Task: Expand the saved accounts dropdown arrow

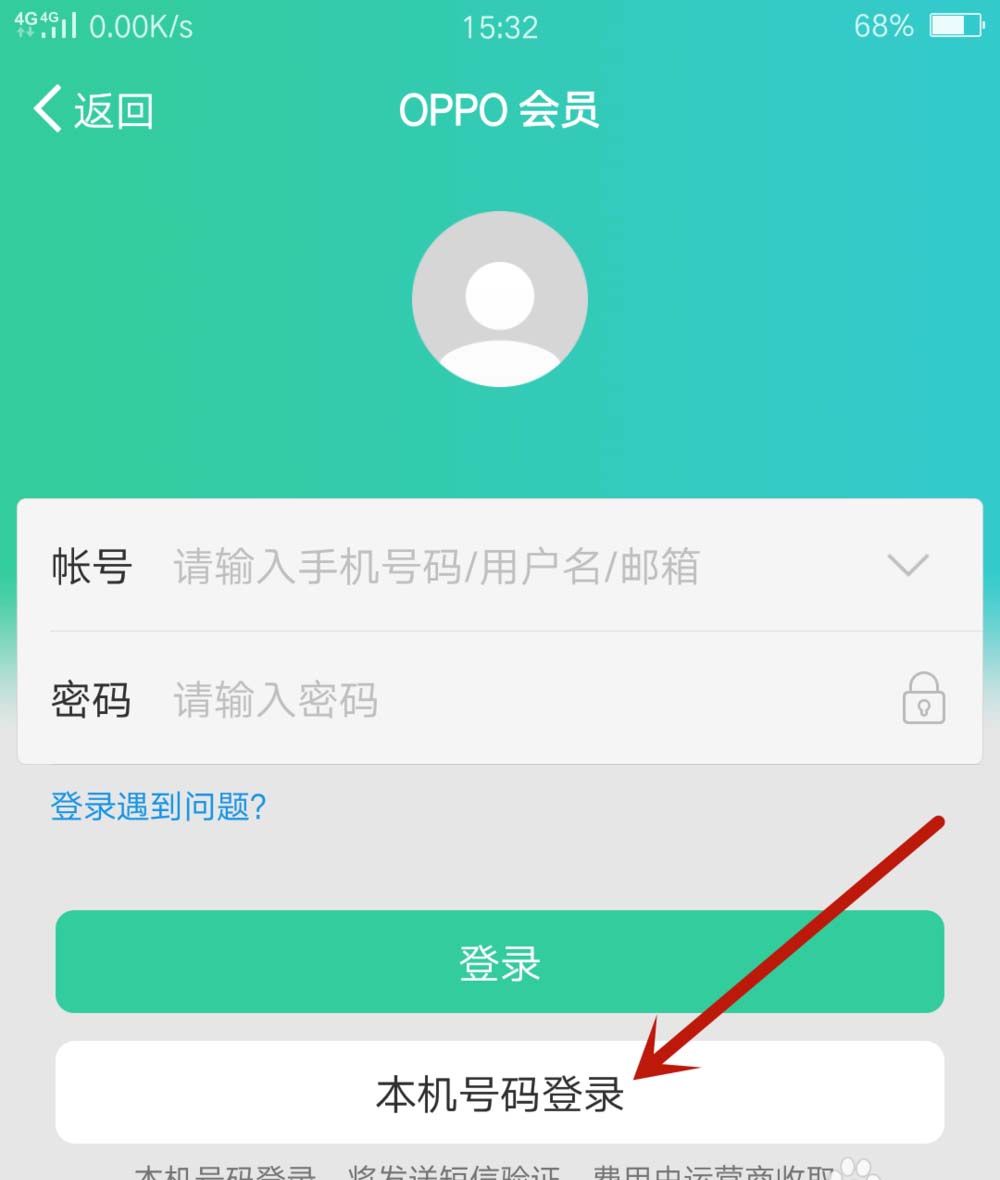Action: [908, 566]
